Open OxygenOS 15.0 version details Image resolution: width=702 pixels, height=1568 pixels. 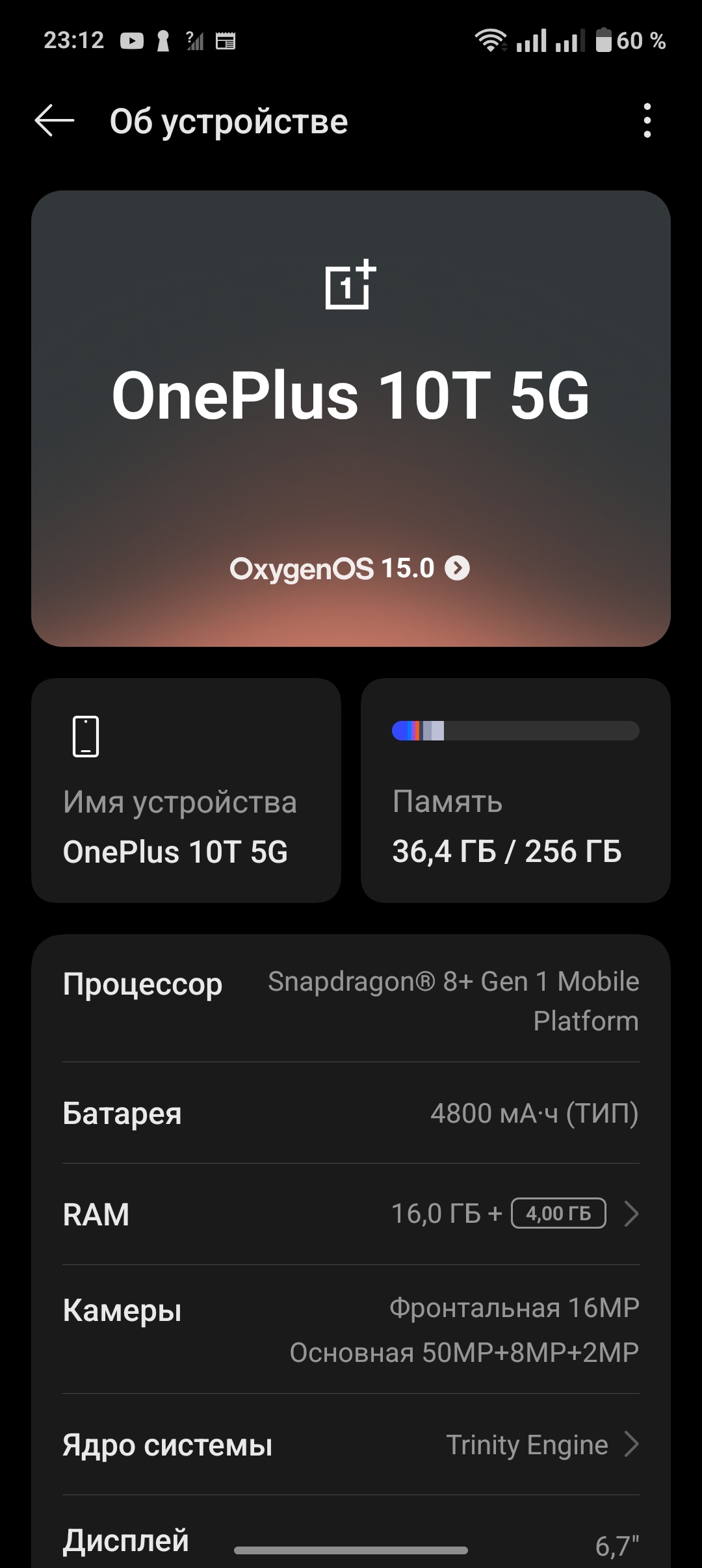[350, 569]
